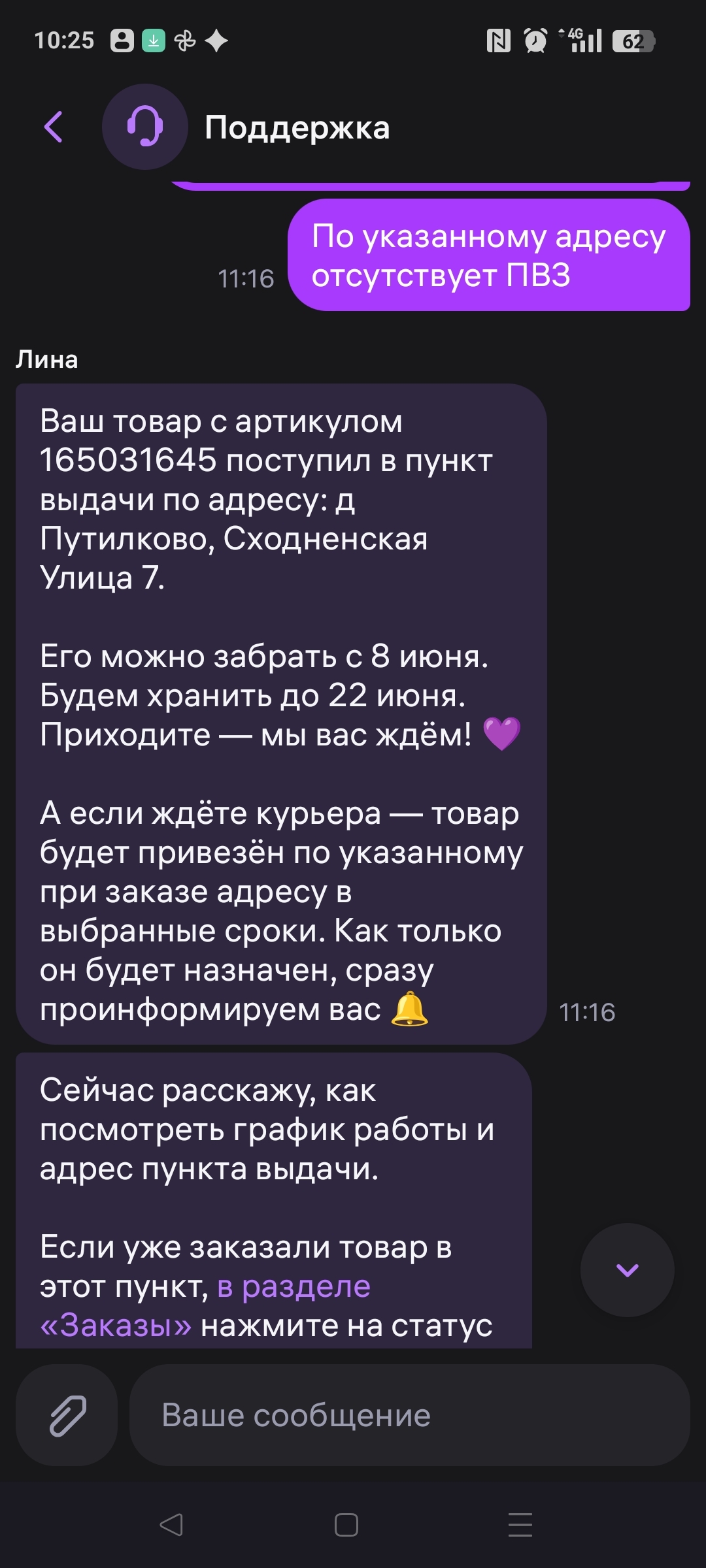The height and width of the screenshot is (1568, 706).
Task: Open recent apps from the navigation bar
Action: coord(520,1525)
